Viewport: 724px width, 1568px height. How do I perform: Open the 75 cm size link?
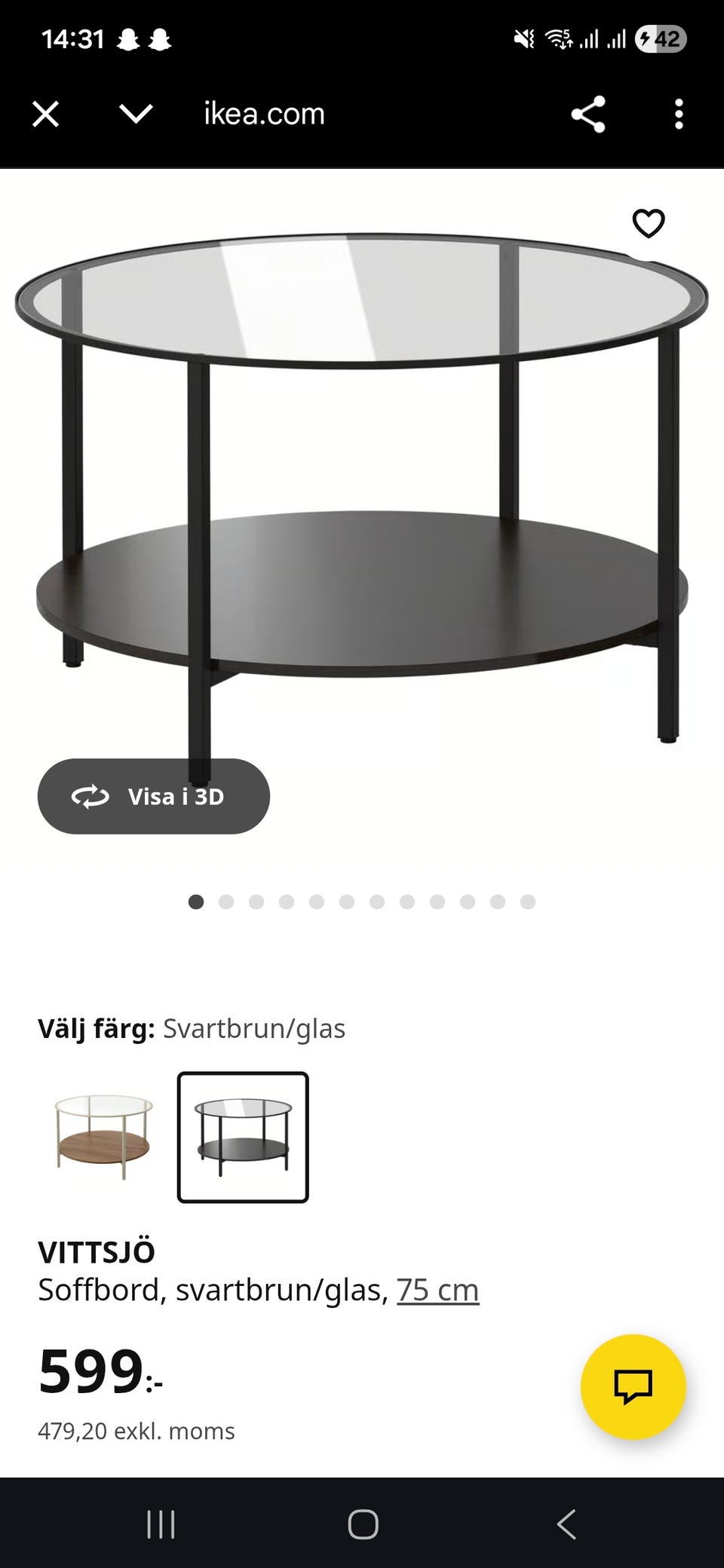pos(437,1290)
